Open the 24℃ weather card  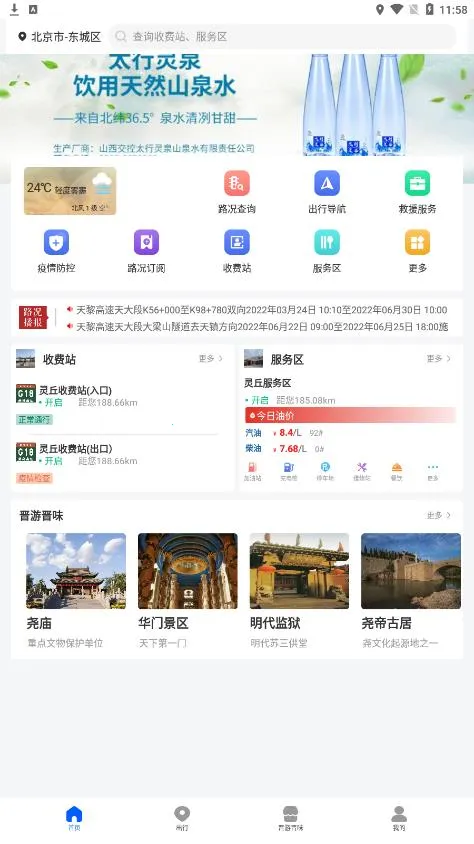click(70, 191)
